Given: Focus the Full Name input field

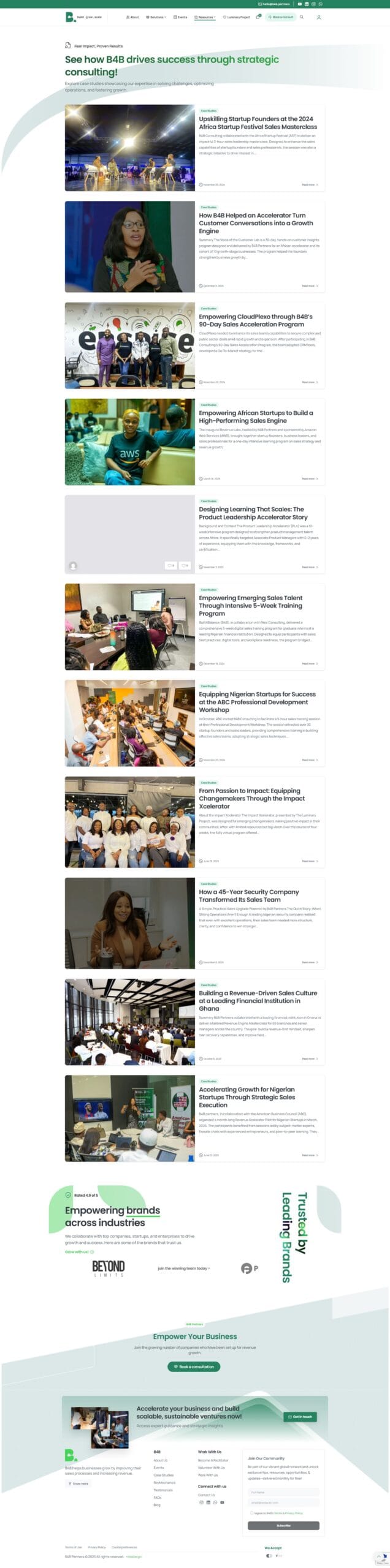Looking at the screenshot, I should click(283, 1492).
